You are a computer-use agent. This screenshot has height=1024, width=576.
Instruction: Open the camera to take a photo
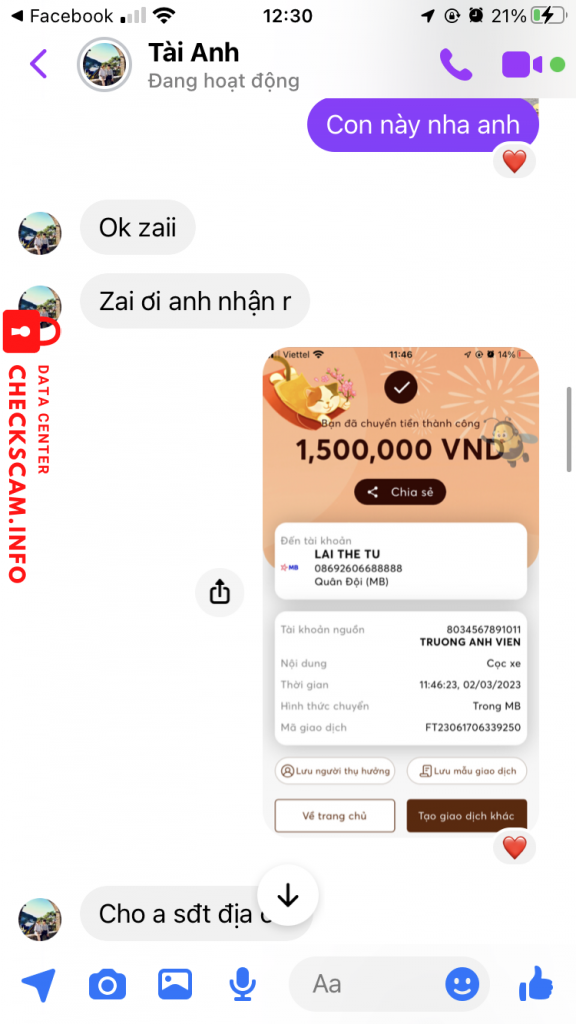[x=107, y=984]
